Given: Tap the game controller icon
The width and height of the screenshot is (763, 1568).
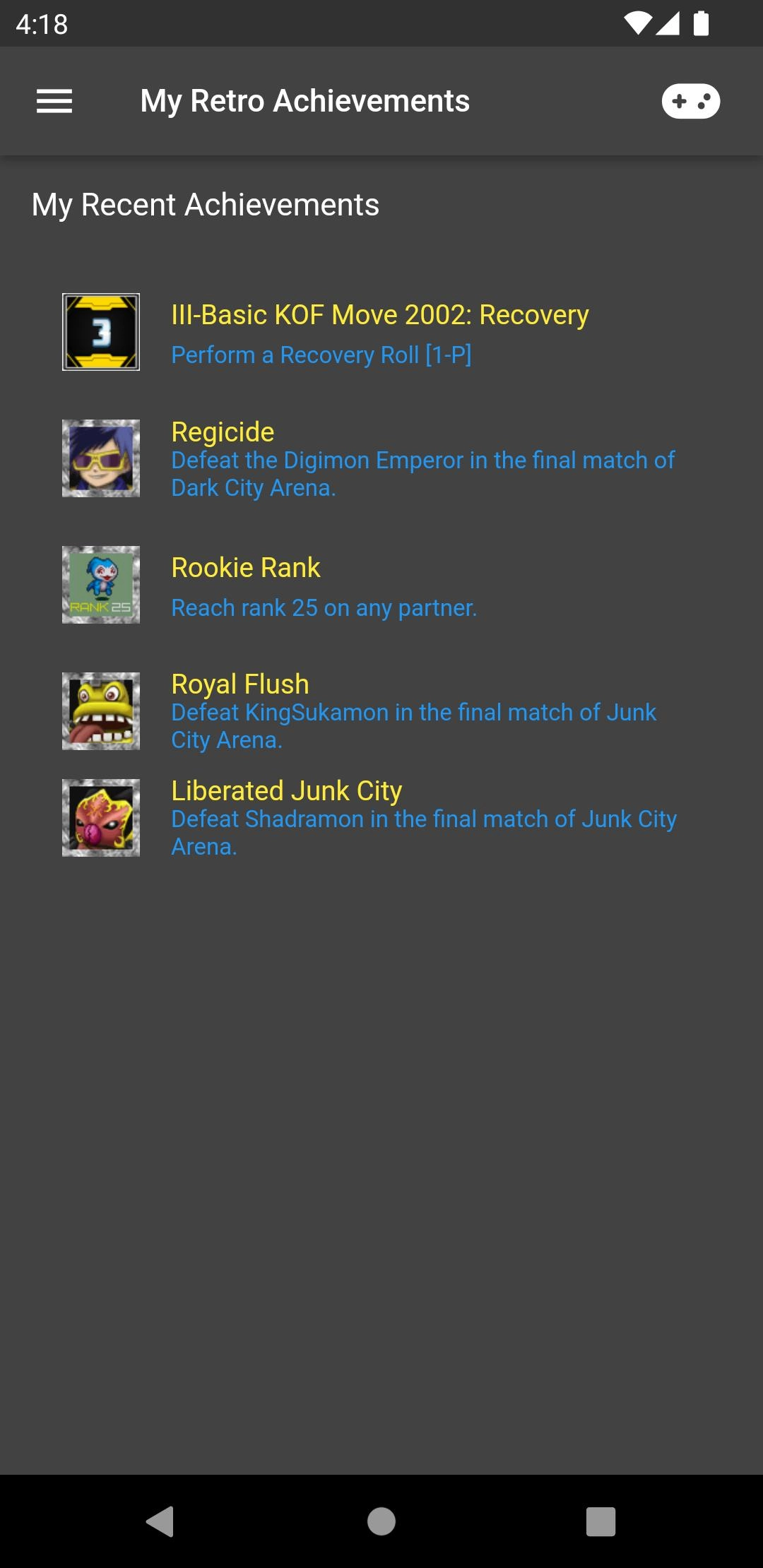Looking at the screenshot, I should [x=690, y=101].
